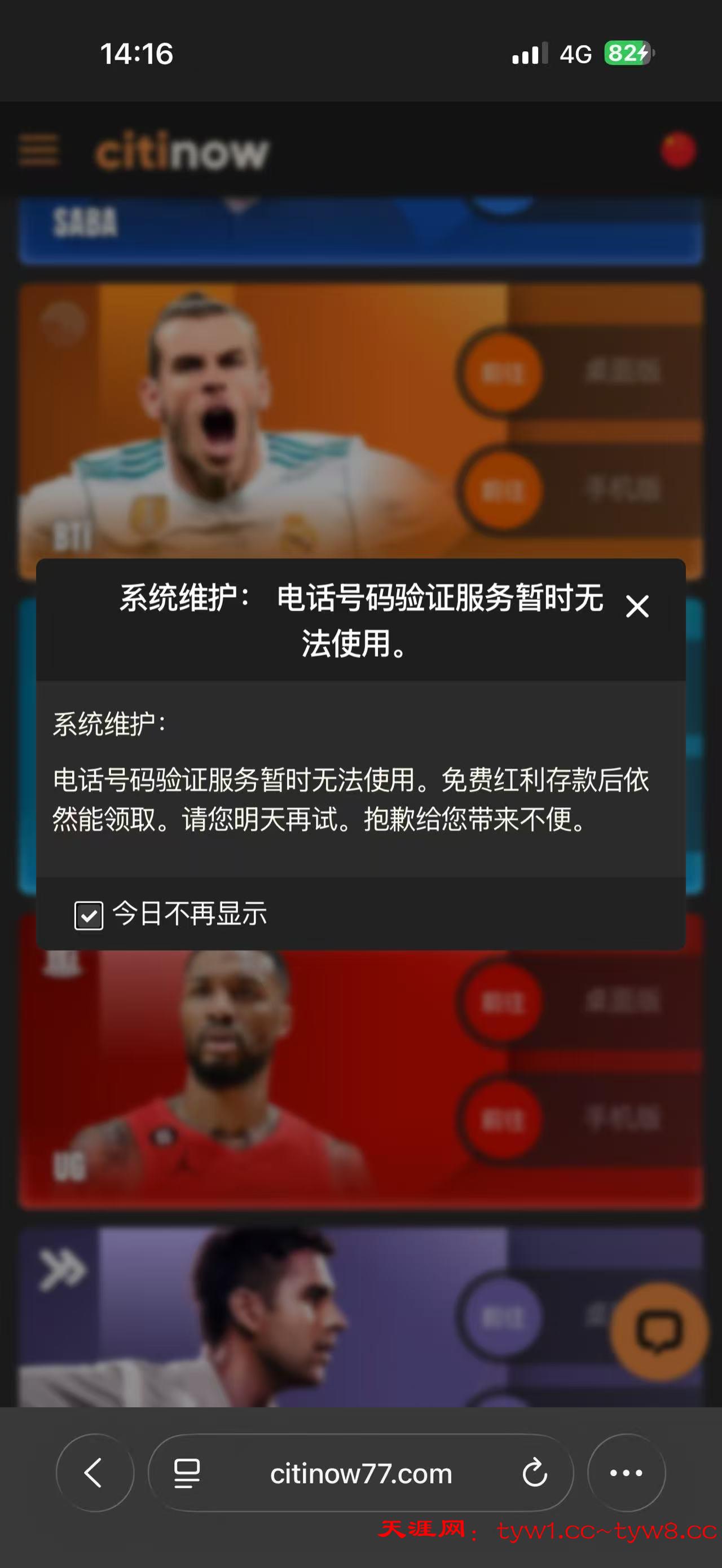Image resolution: width=722 pixels, height=1568 pixels.
Task: Open the page tools icon in address bar
Action: click(x=186, y=1474)
